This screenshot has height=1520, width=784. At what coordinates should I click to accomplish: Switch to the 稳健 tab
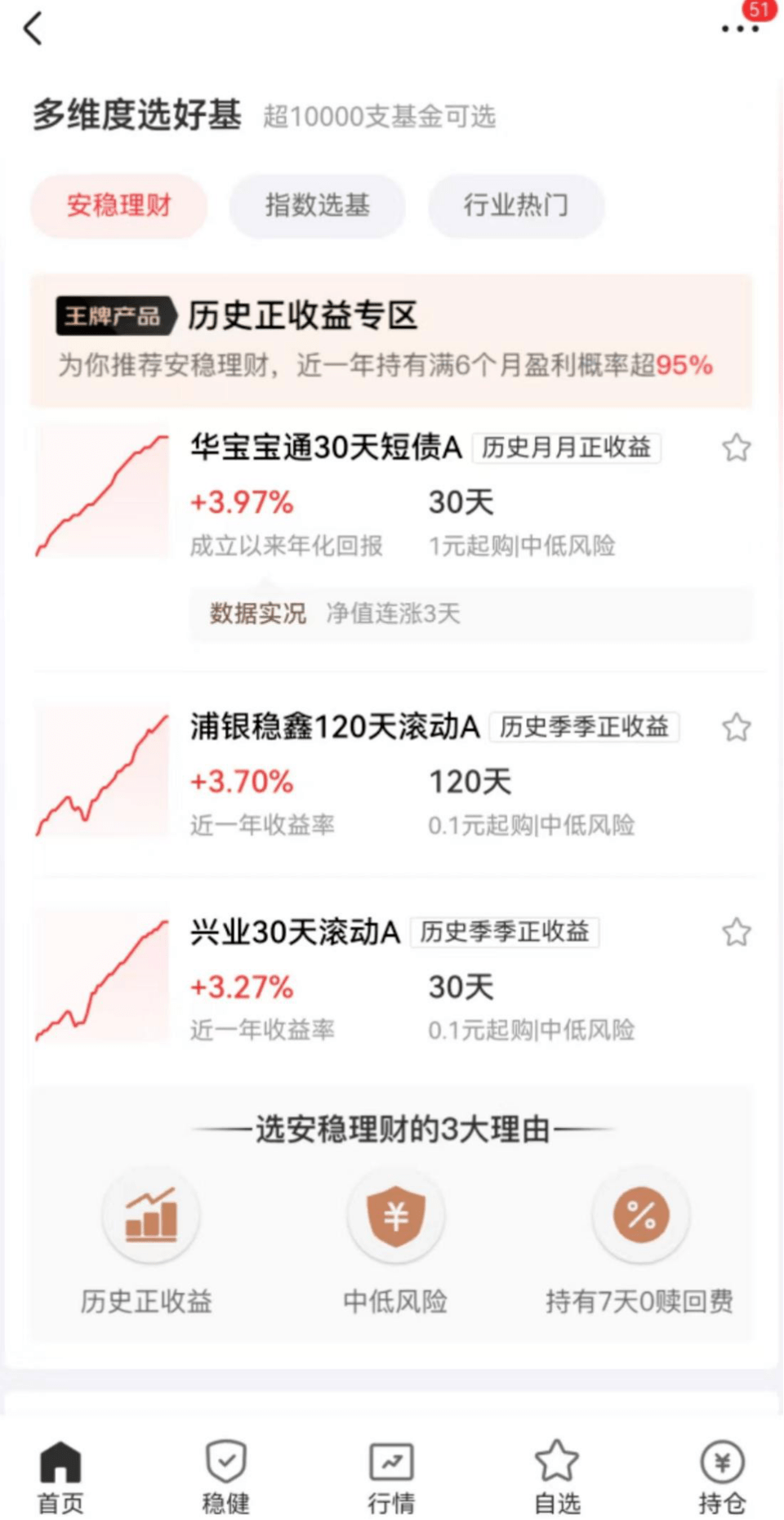(226, 1476)
